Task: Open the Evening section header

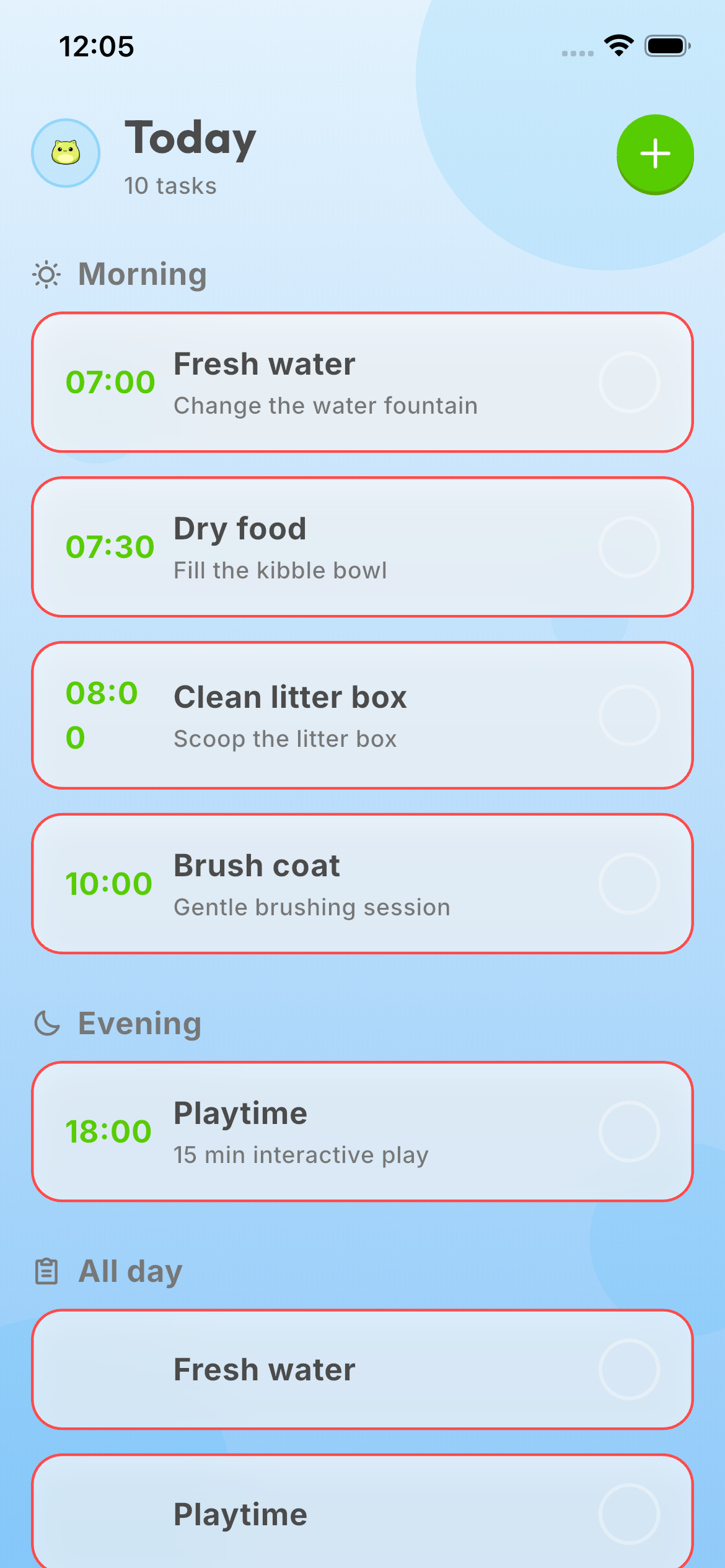Action: [x=139, y=1022]
